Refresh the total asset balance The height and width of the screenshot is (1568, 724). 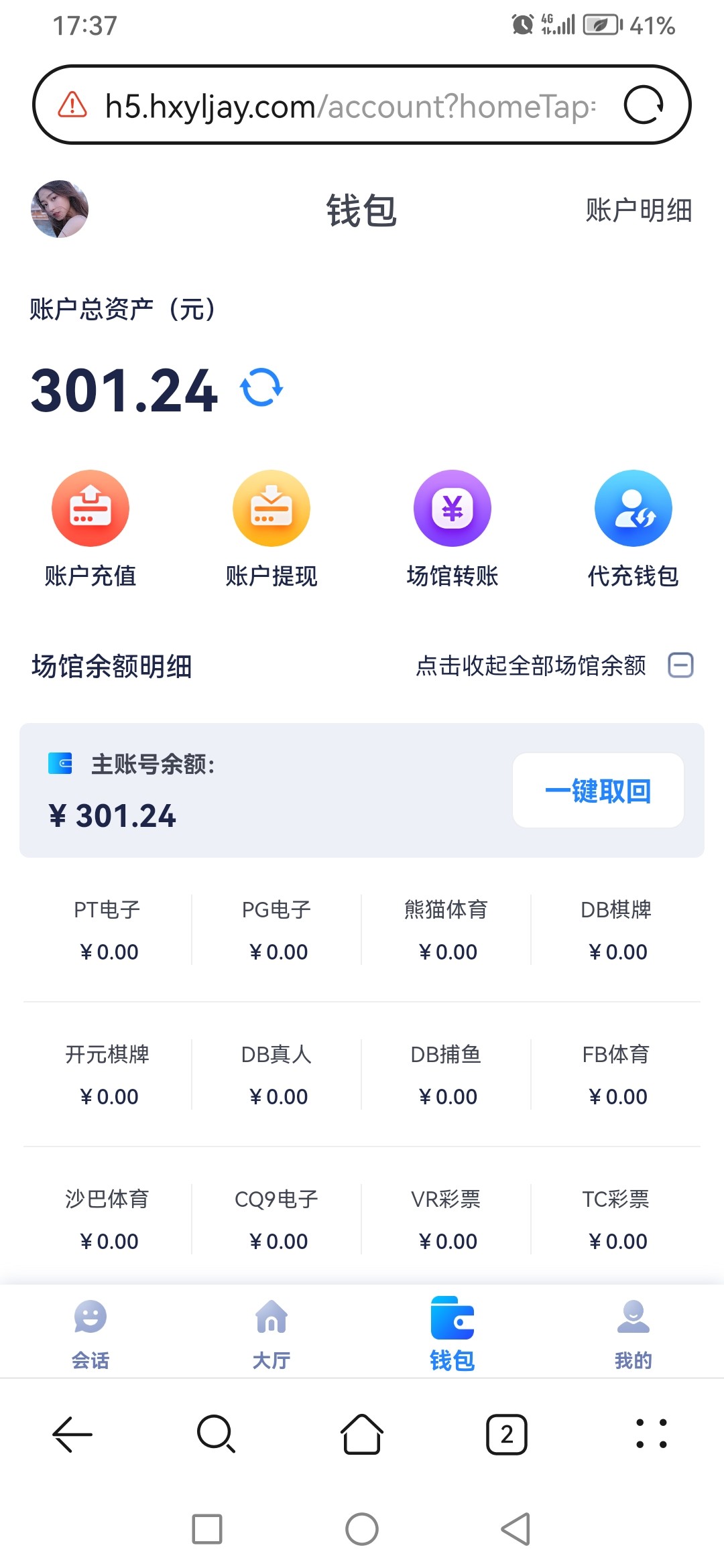pos(261,387)
